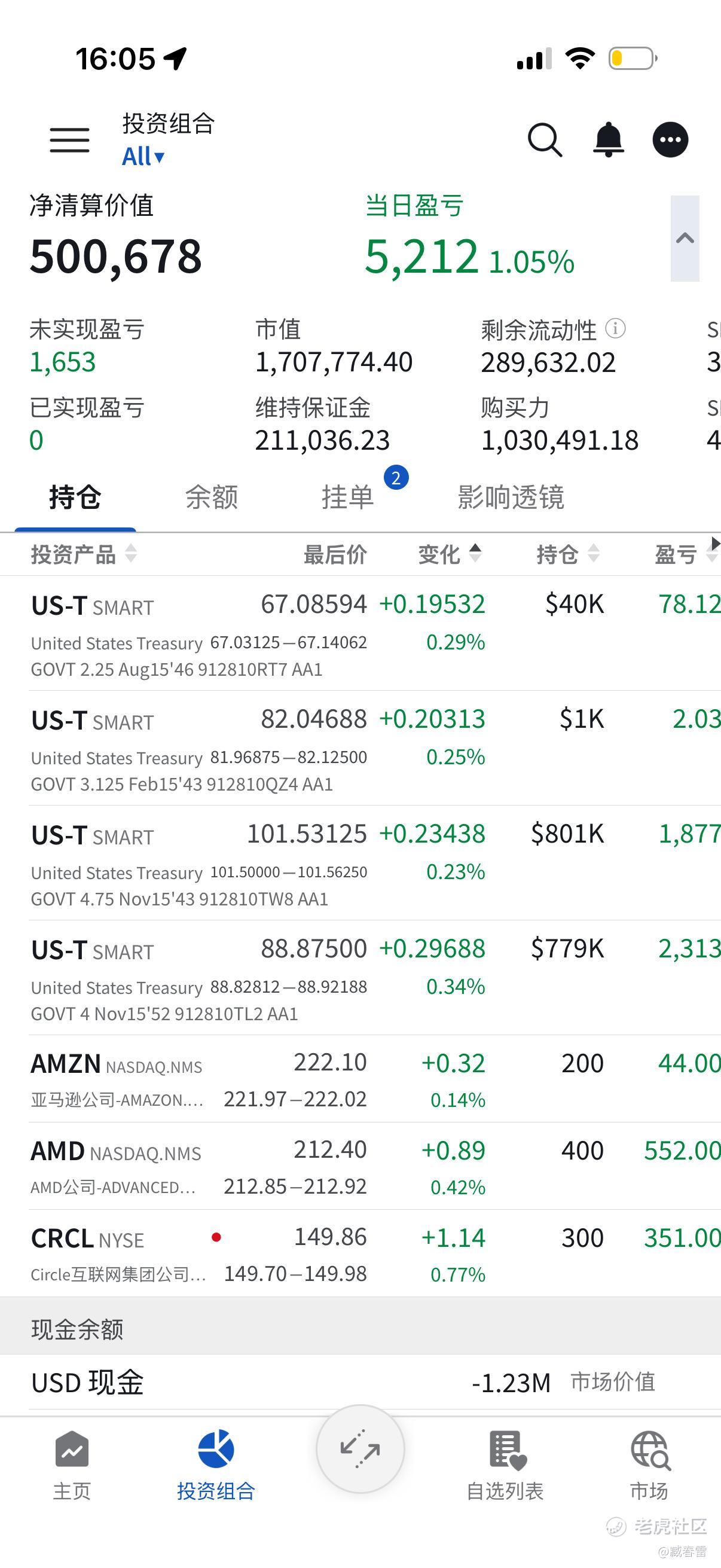Viewport: 721px width, 1568px height.
Task: Switch to the 余额 tab
Action: coord(211,498)
